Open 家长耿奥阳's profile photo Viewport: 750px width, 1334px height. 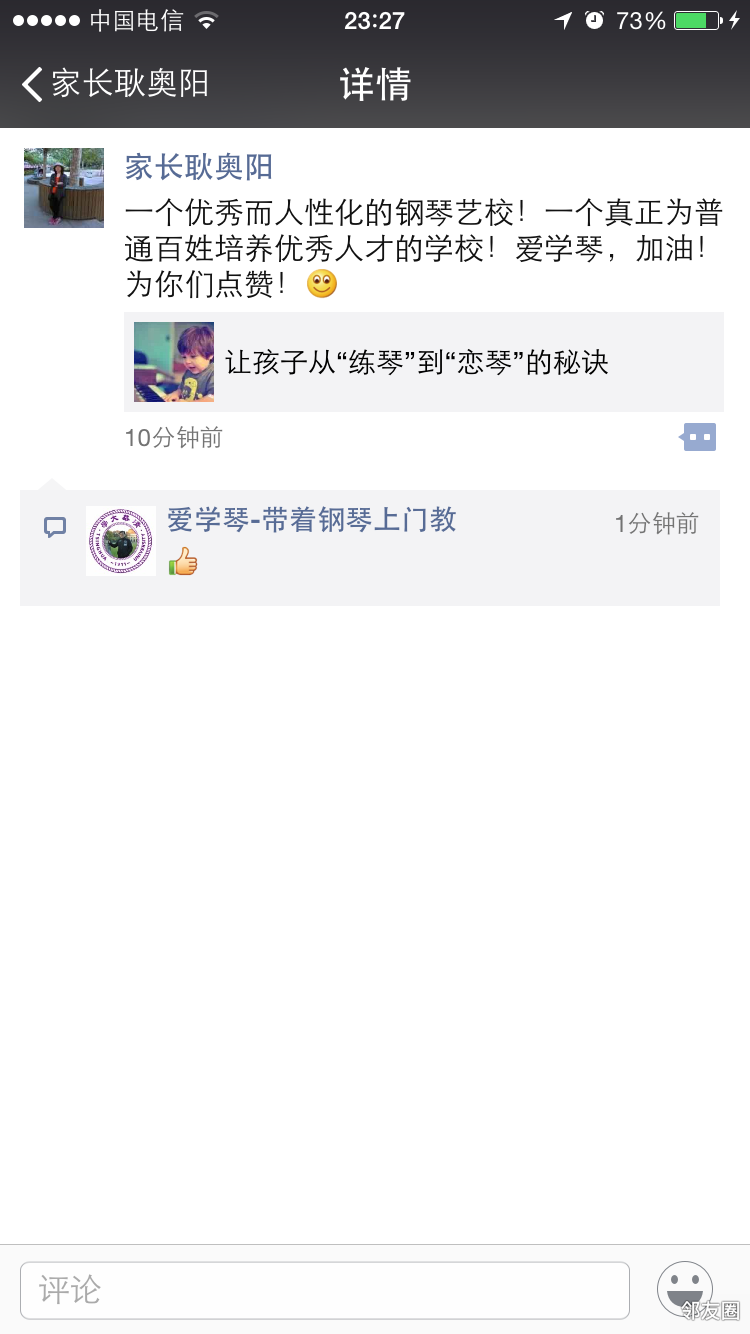(x=64, y=188)
